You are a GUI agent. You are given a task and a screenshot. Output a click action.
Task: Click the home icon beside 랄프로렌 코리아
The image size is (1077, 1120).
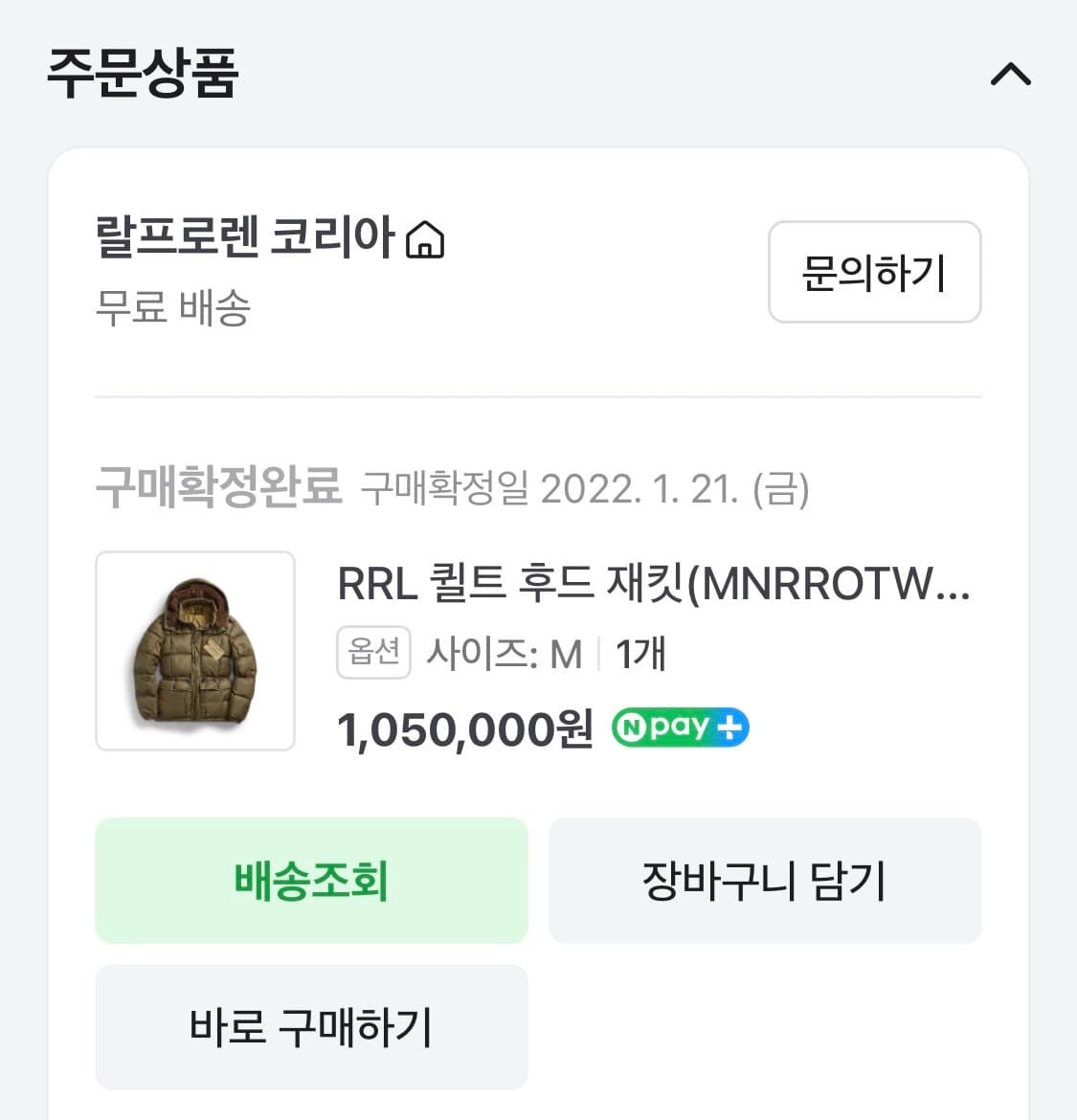click(x=427, y=241)
